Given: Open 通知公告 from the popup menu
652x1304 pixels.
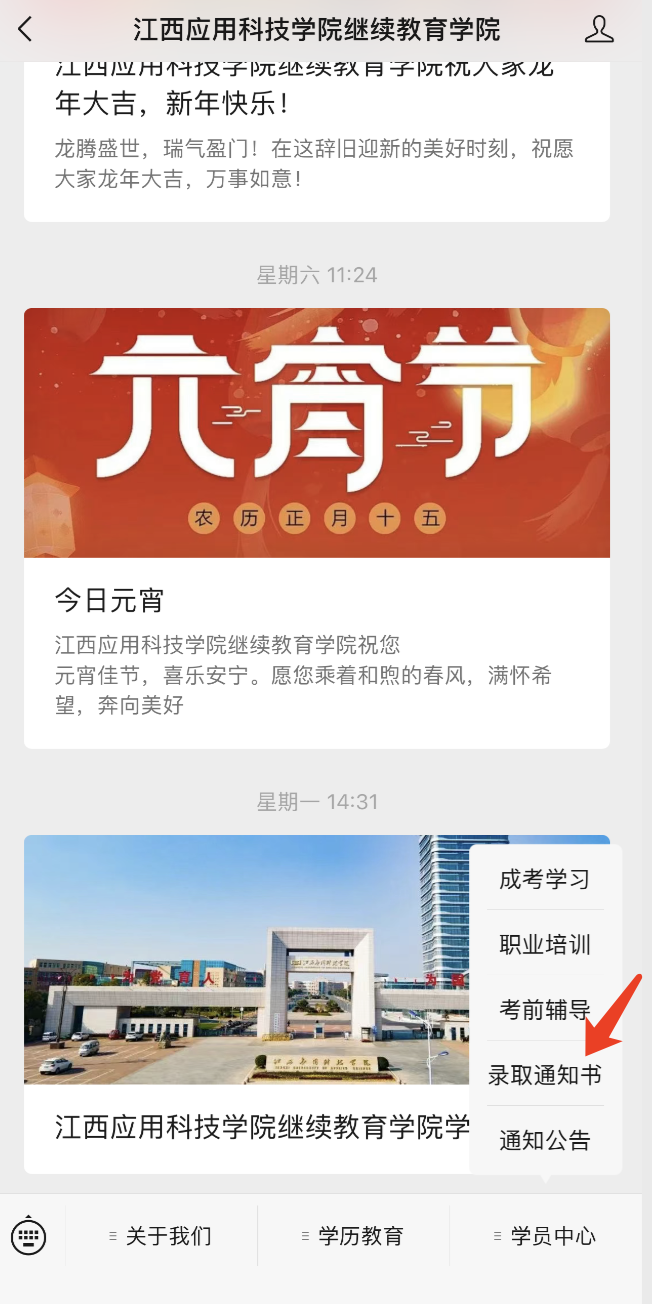Looking at the screenshot, I should (545, 1140).
